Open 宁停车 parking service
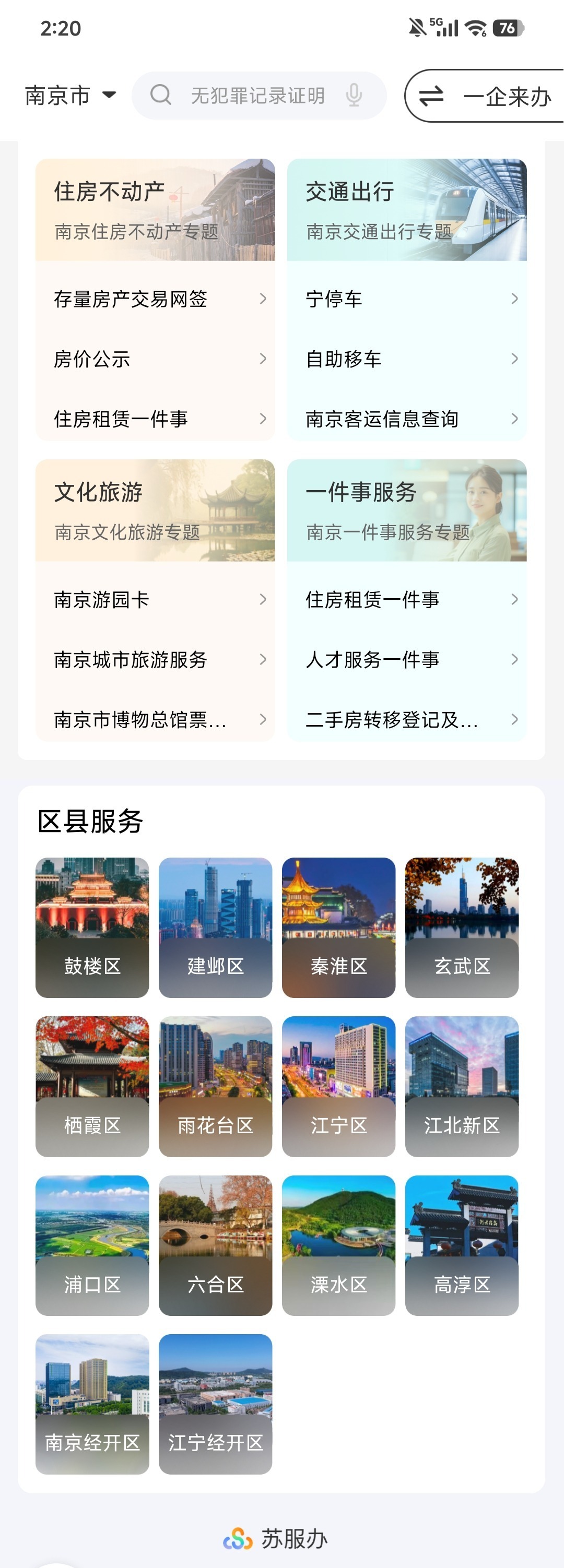 tap(407, 299)
